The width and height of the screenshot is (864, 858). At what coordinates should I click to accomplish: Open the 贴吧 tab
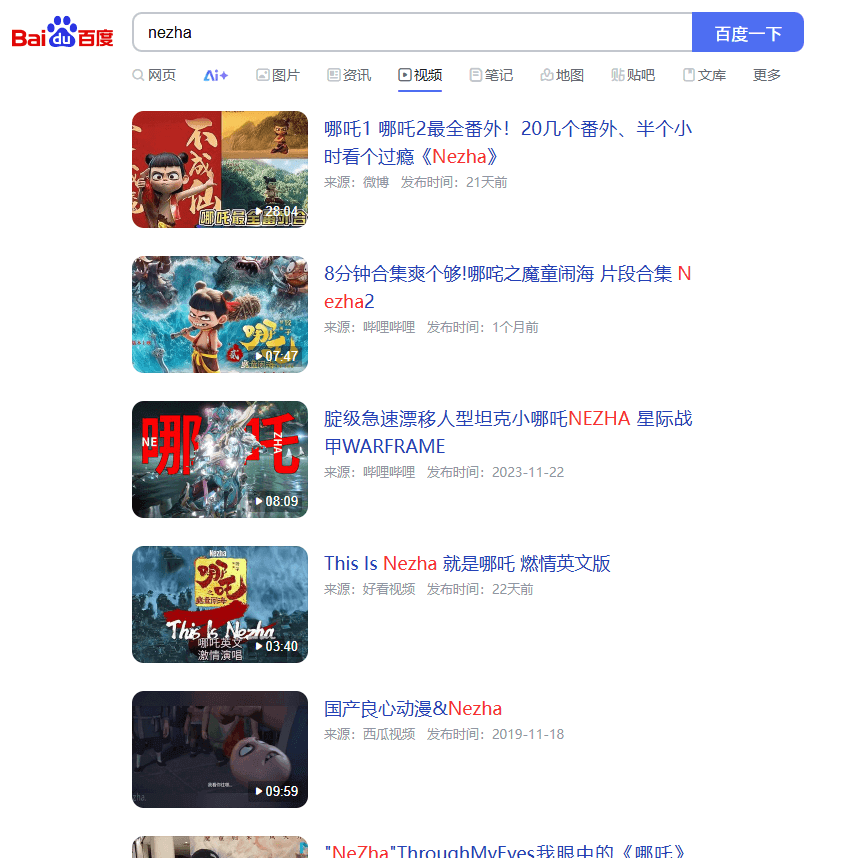[x=633, y=75]
